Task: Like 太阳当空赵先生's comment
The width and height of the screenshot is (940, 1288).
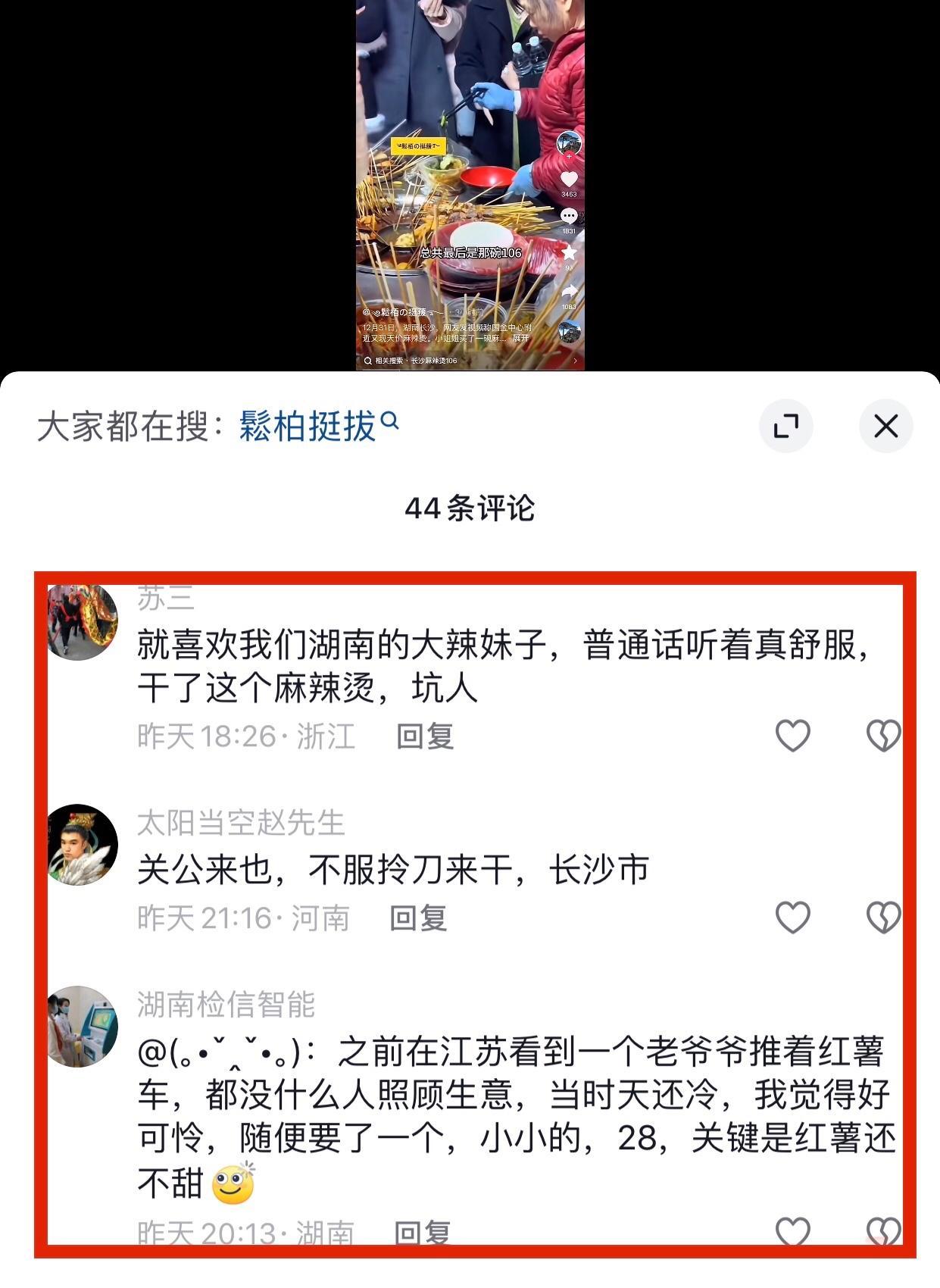Action: tap(792, 918)
